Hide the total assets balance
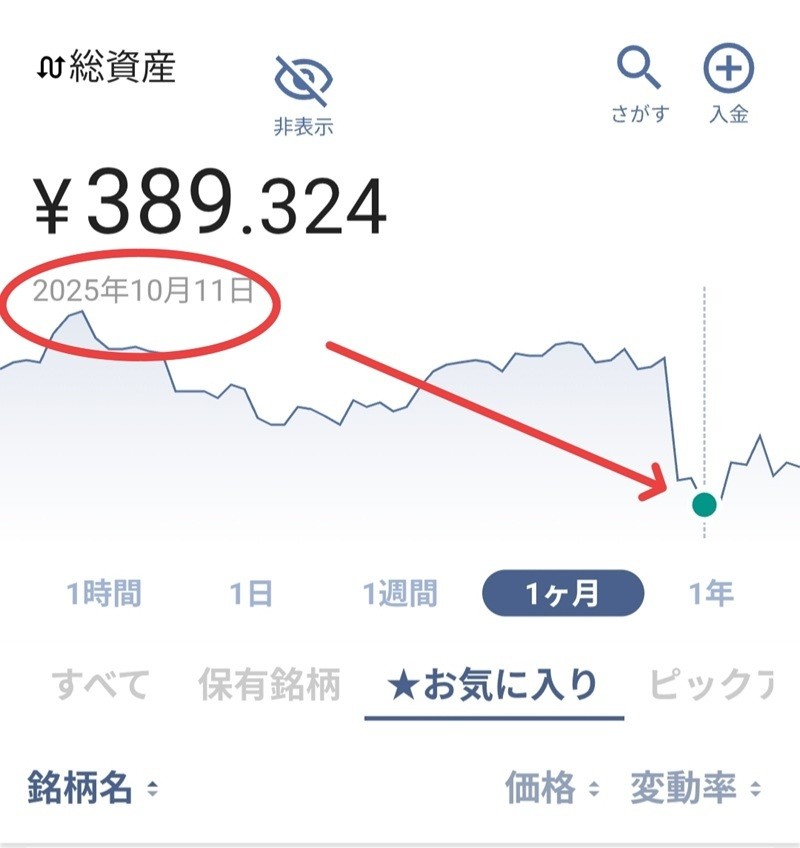 303,92
